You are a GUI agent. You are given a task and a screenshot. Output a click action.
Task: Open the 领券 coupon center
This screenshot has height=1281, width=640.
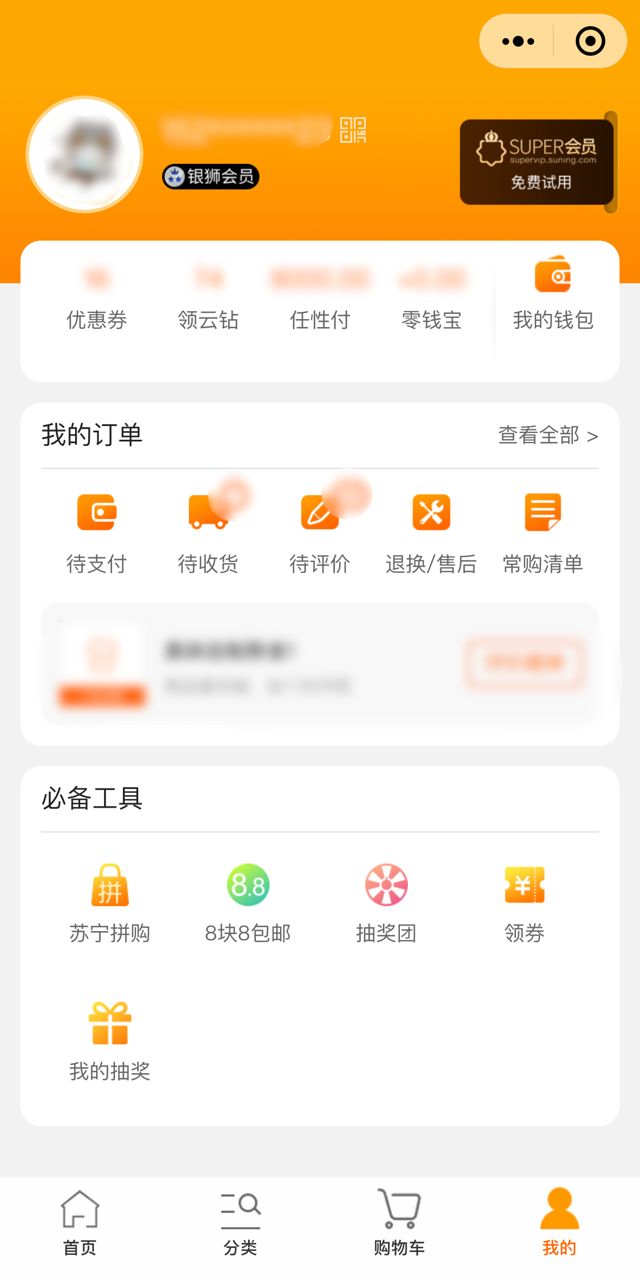[524, 903]
